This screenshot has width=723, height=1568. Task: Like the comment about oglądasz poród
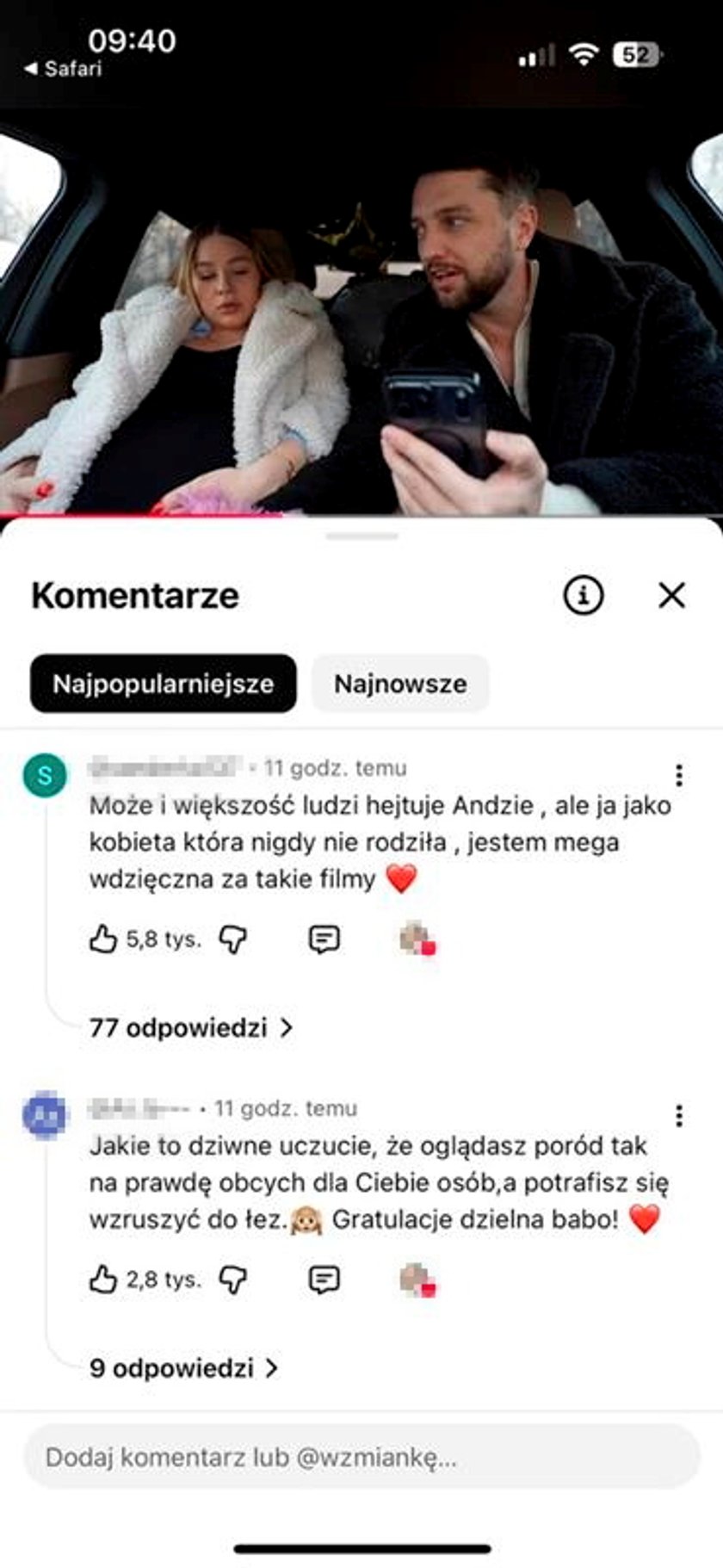click(103, 1280)
